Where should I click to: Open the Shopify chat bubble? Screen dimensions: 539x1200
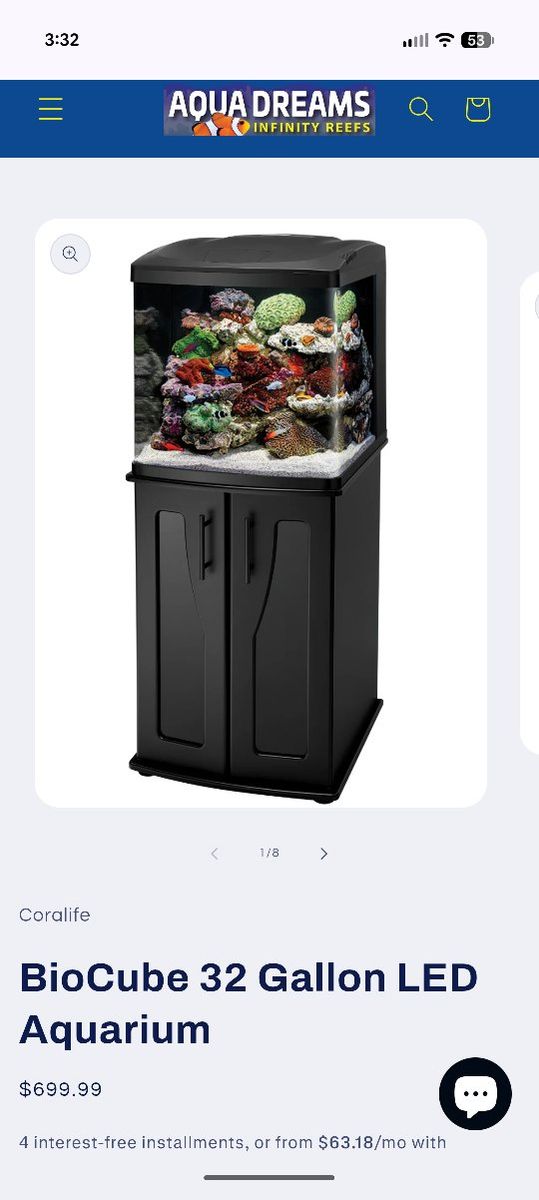coord(476,1093)
